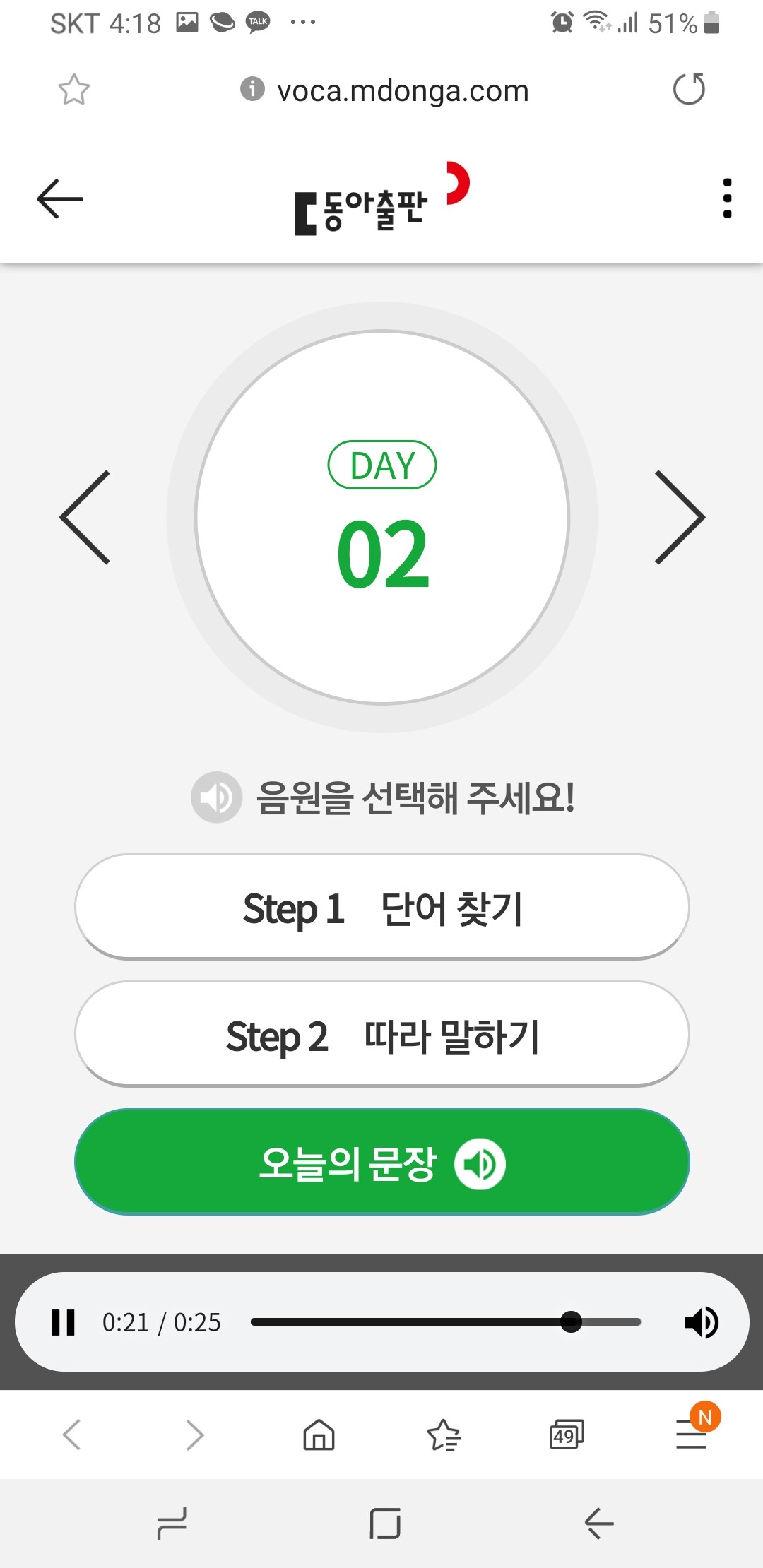Screen dimensions: 763x1568
Task: View the 49 open browser tabs
Action: tap(567, 1435)
